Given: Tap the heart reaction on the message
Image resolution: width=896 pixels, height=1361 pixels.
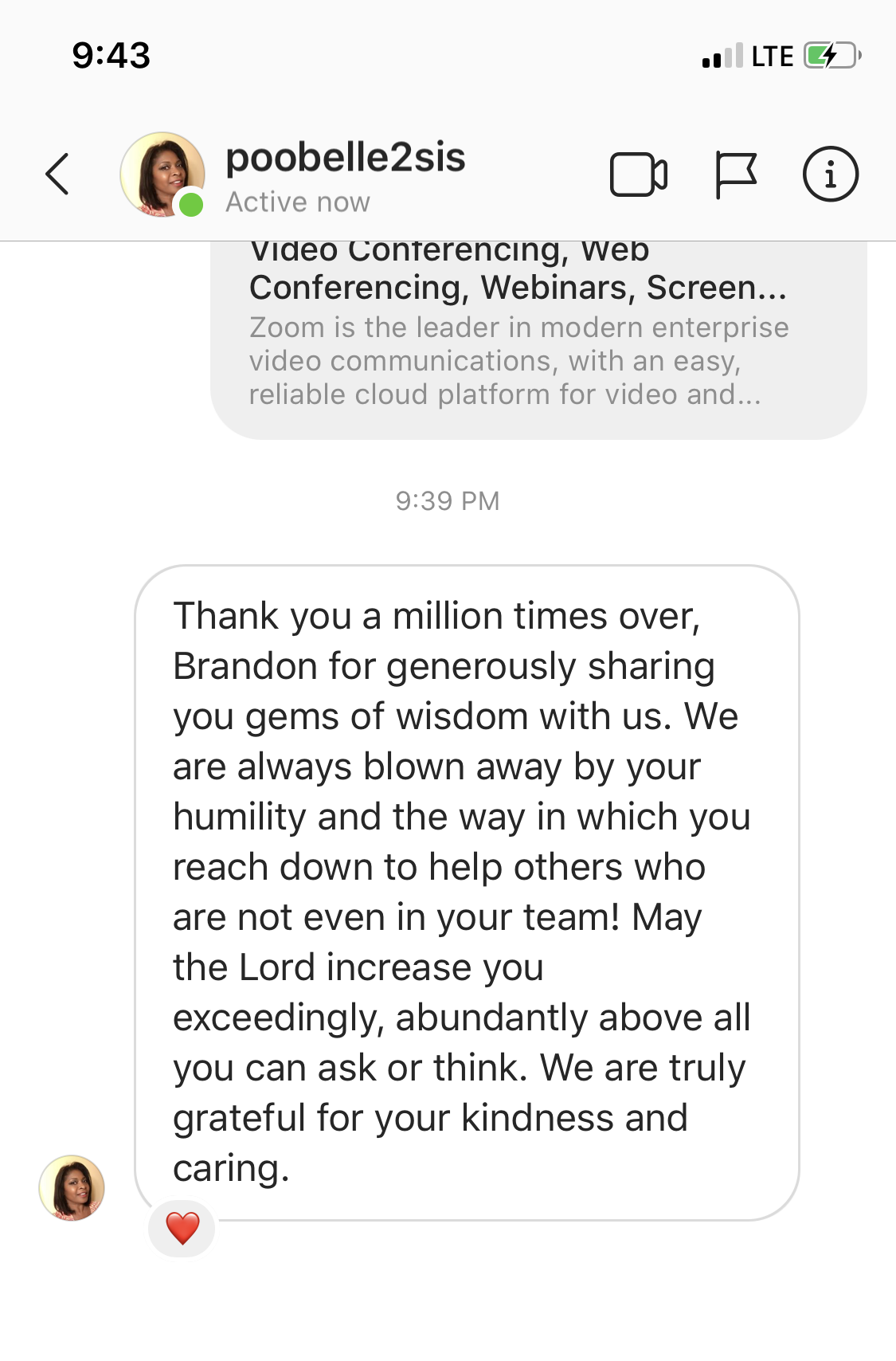Looking at the screenshot, I should click(x=182, y=1229).
